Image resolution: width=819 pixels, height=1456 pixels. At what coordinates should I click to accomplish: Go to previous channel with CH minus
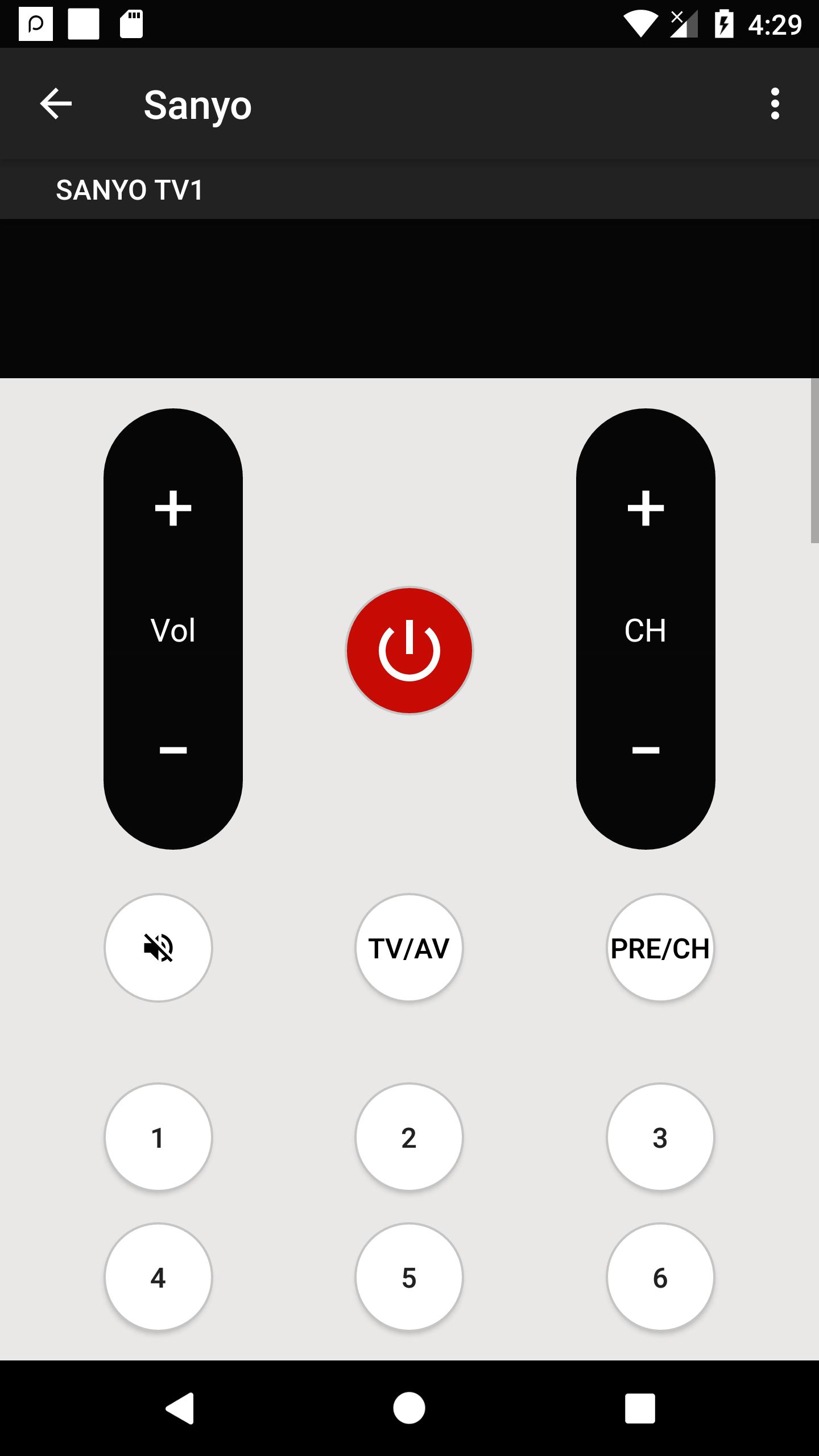click(x=646, y=750)
